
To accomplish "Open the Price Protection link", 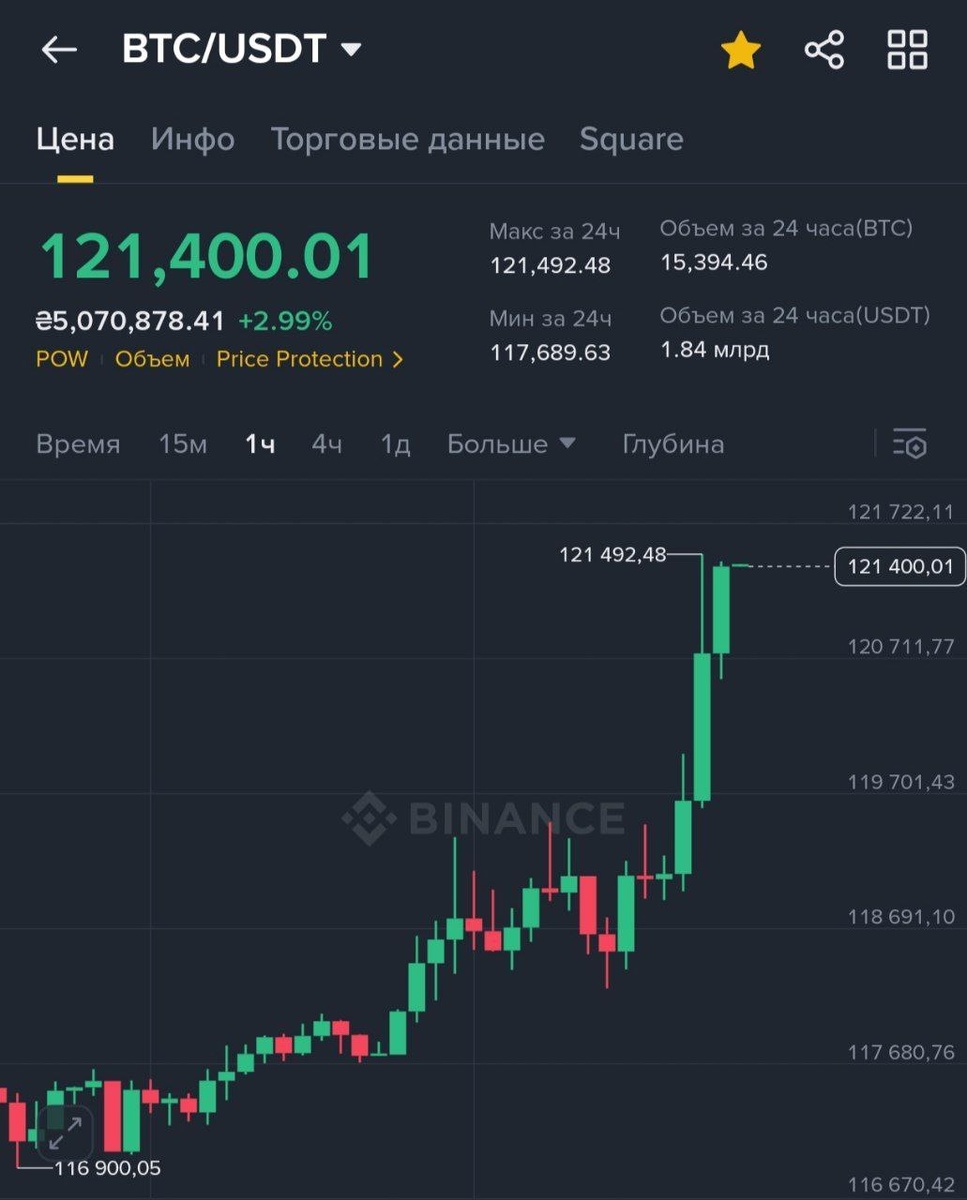I will 310,359.
